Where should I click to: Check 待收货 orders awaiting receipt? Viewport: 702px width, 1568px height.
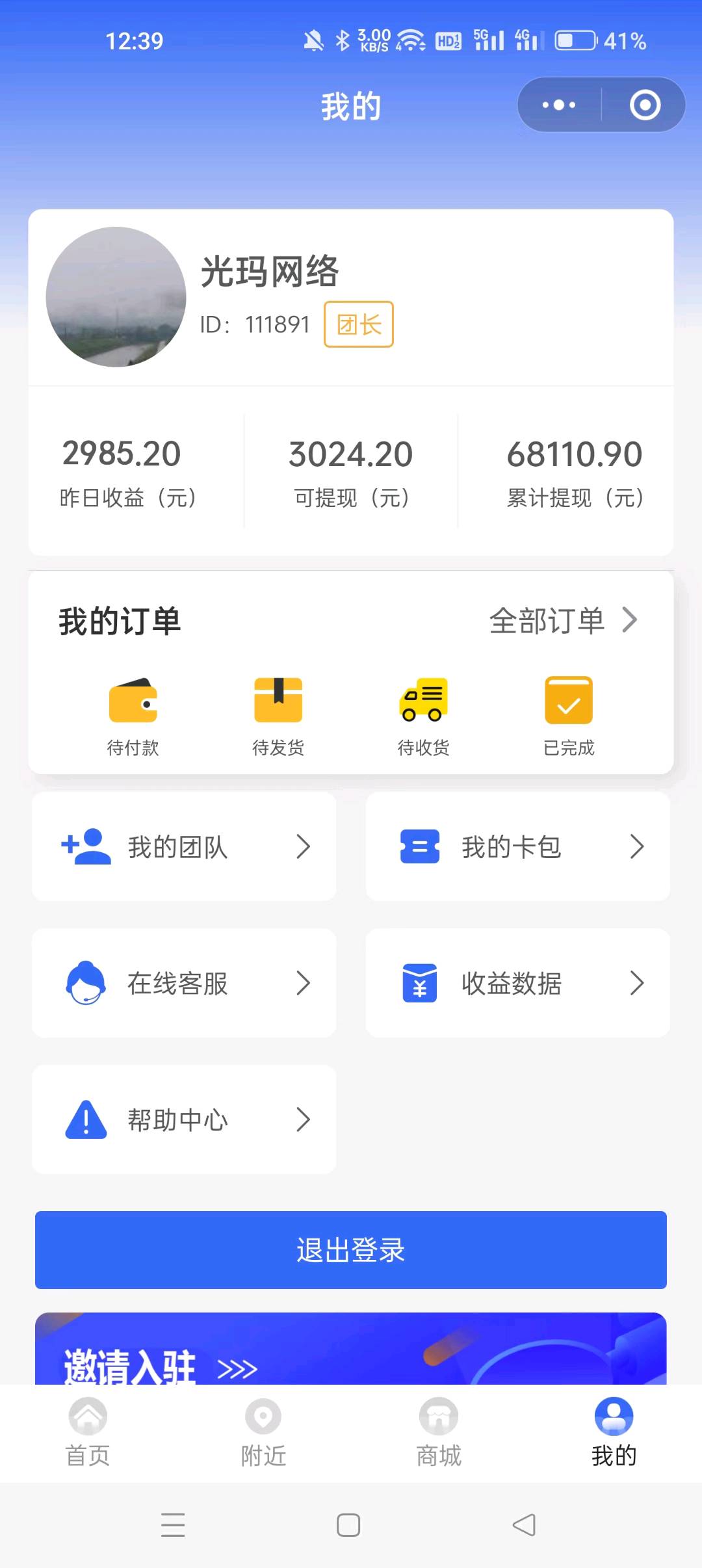pyautogui.click(x=423, y=716)
